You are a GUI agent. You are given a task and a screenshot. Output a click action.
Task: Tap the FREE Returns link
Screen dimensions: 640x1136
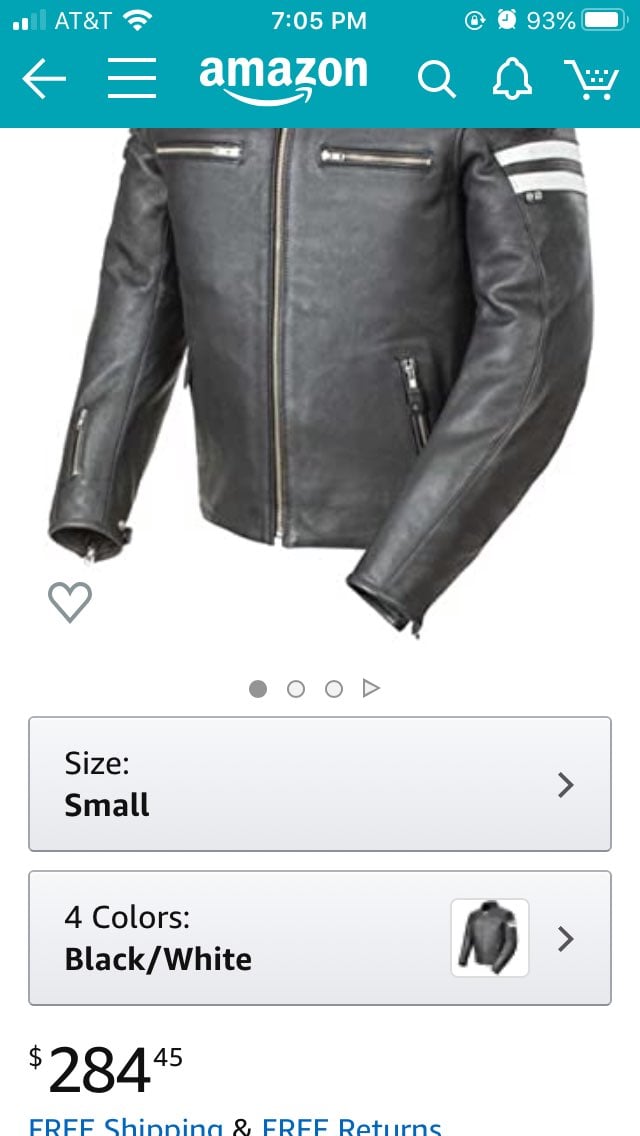(352, 1127)
